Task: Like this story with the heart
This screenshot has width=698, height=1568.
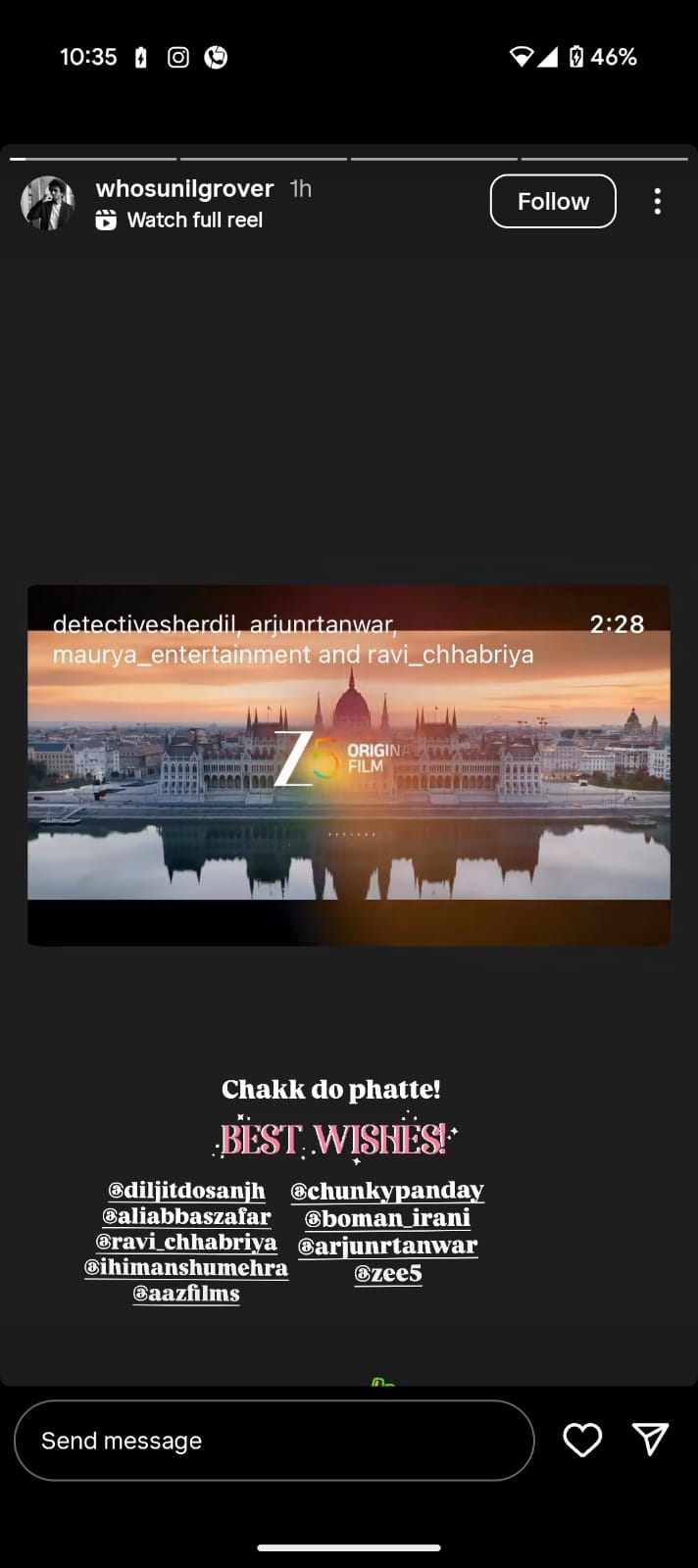Action: pos(581,1440)
